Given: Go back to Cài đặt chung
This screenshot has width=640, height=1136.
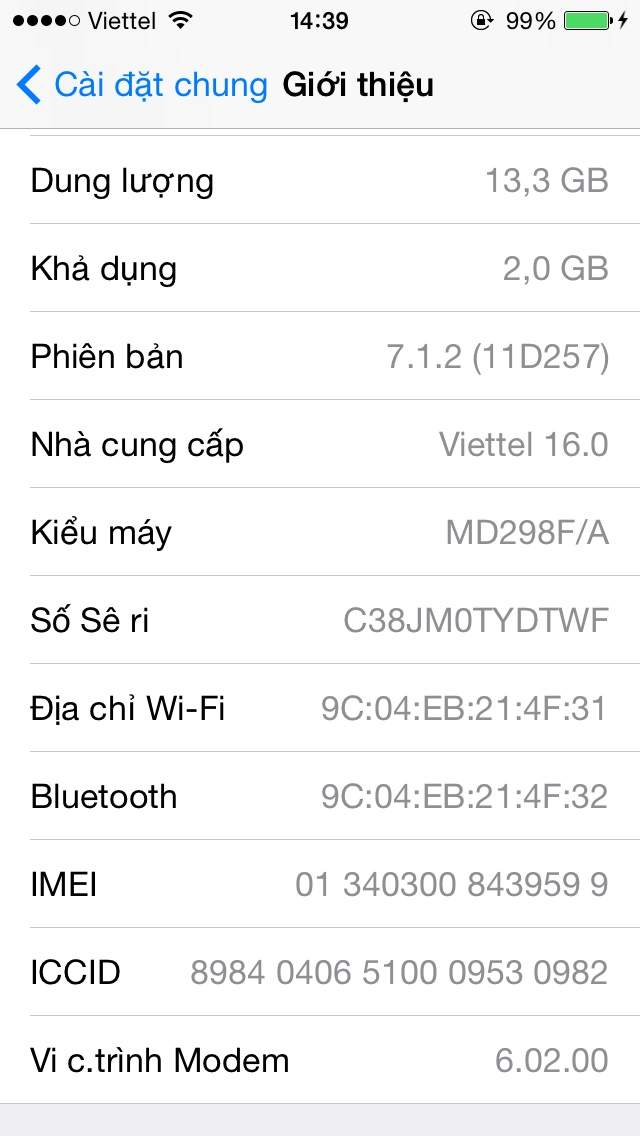Looking at the screenshot, I should click(x=142, y=85).
